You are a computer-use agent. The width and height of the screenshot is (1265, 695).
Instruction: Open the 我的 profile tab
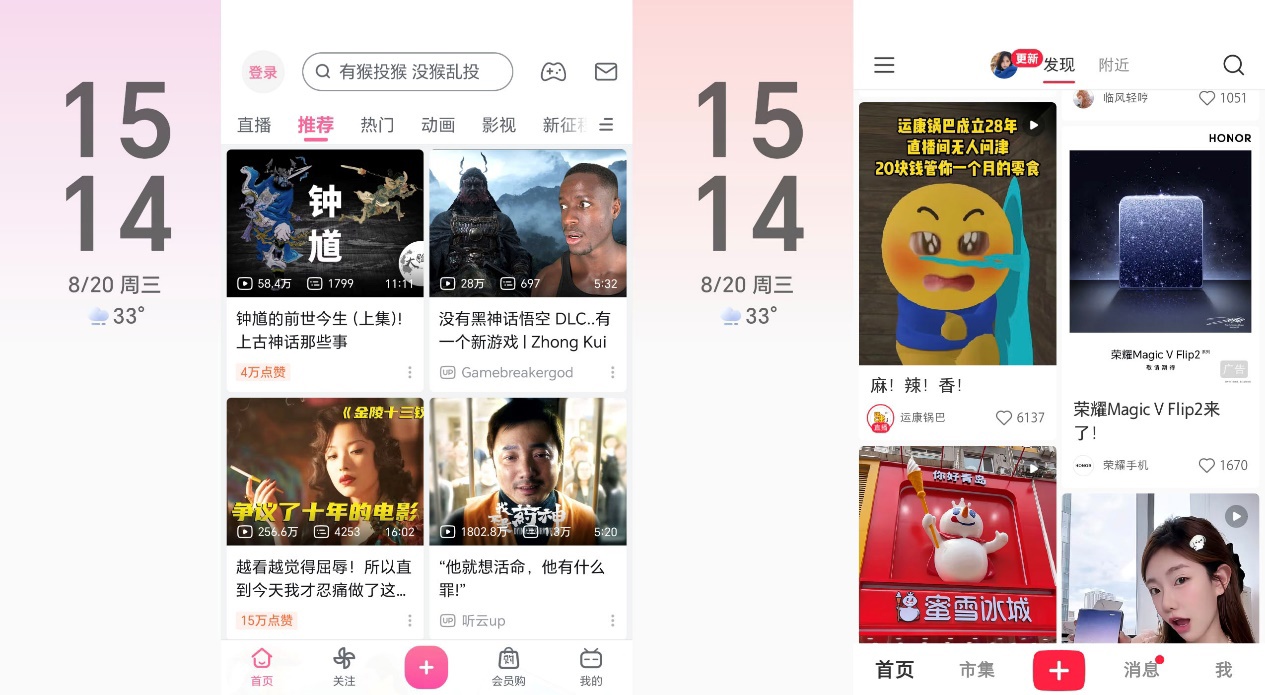tap(591, 666)
